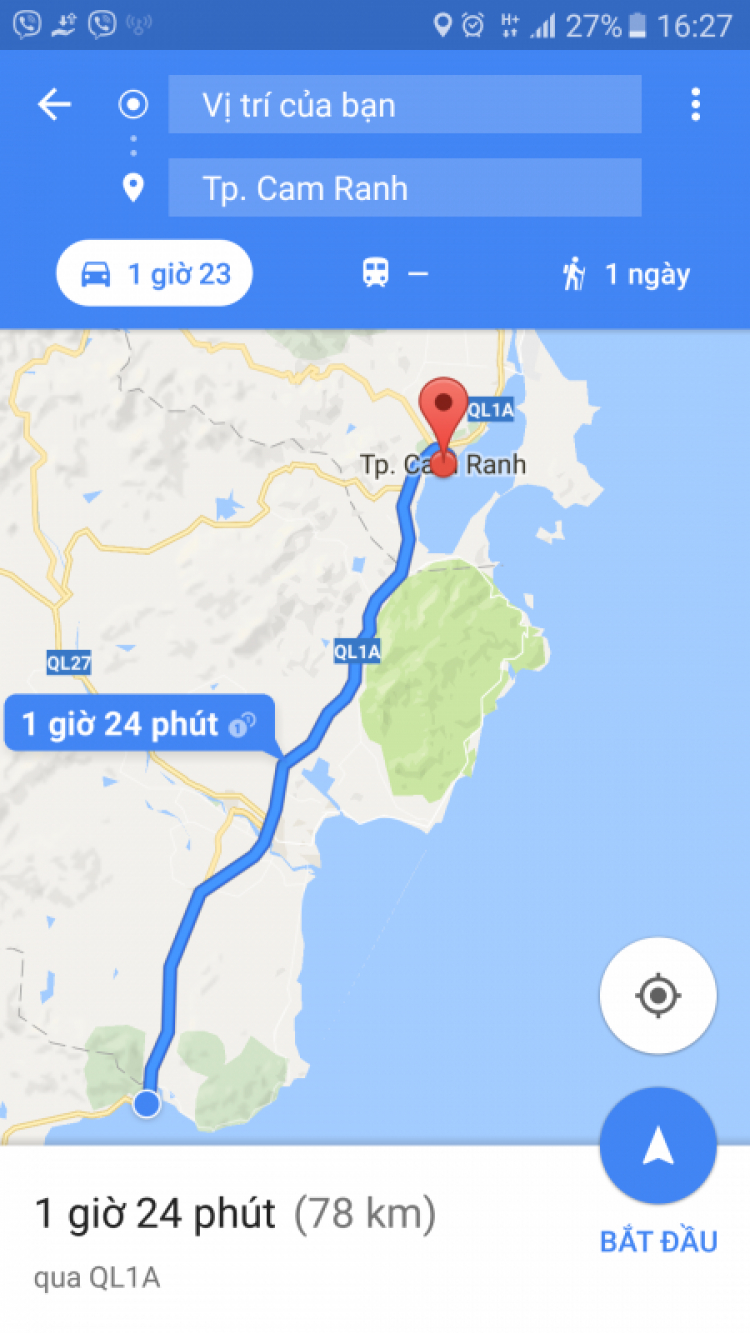Image resolution: width=750 pixels, height=1333 pixels.
Task: Open the three-dot overflow menu
Action: pyautogui.click(x=695, y=104)
